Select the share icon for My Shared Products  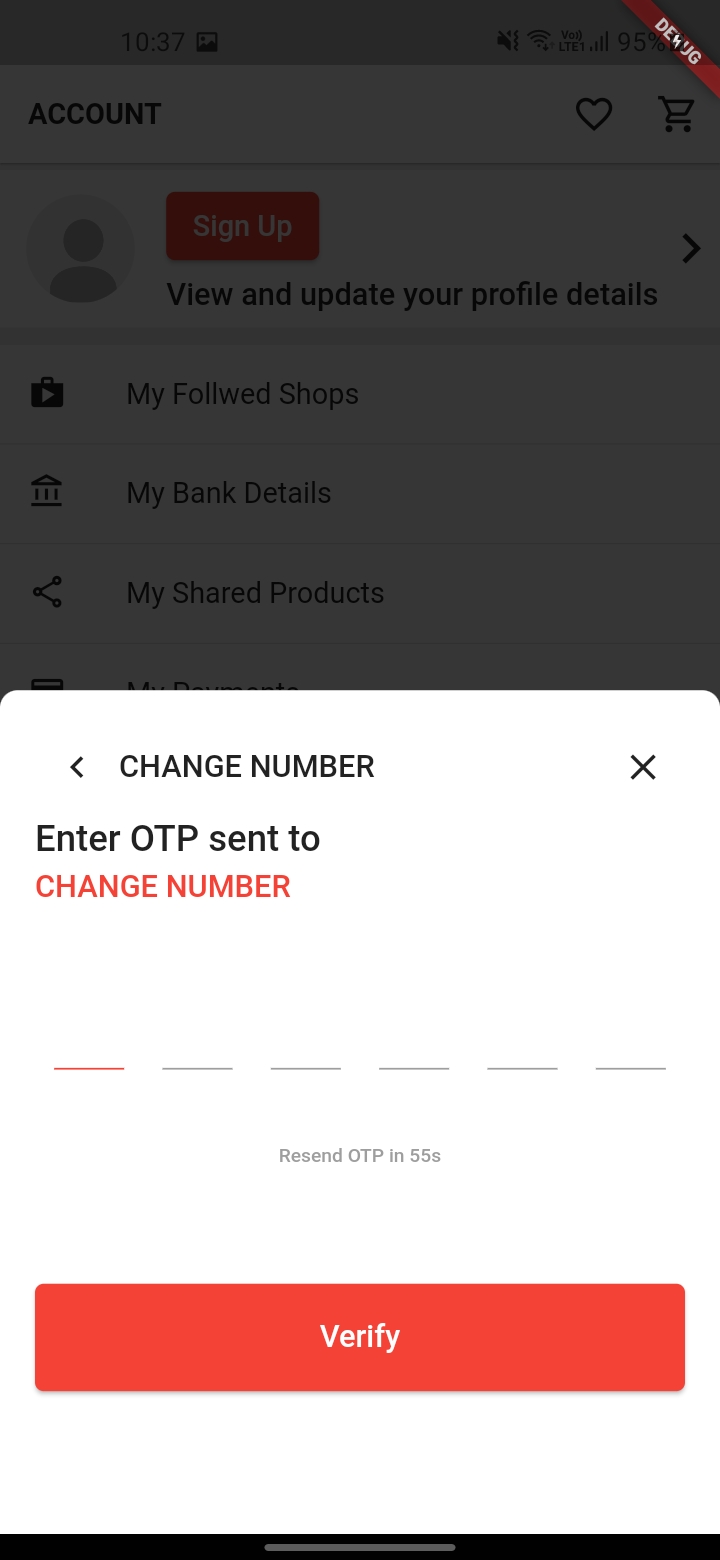47,592
